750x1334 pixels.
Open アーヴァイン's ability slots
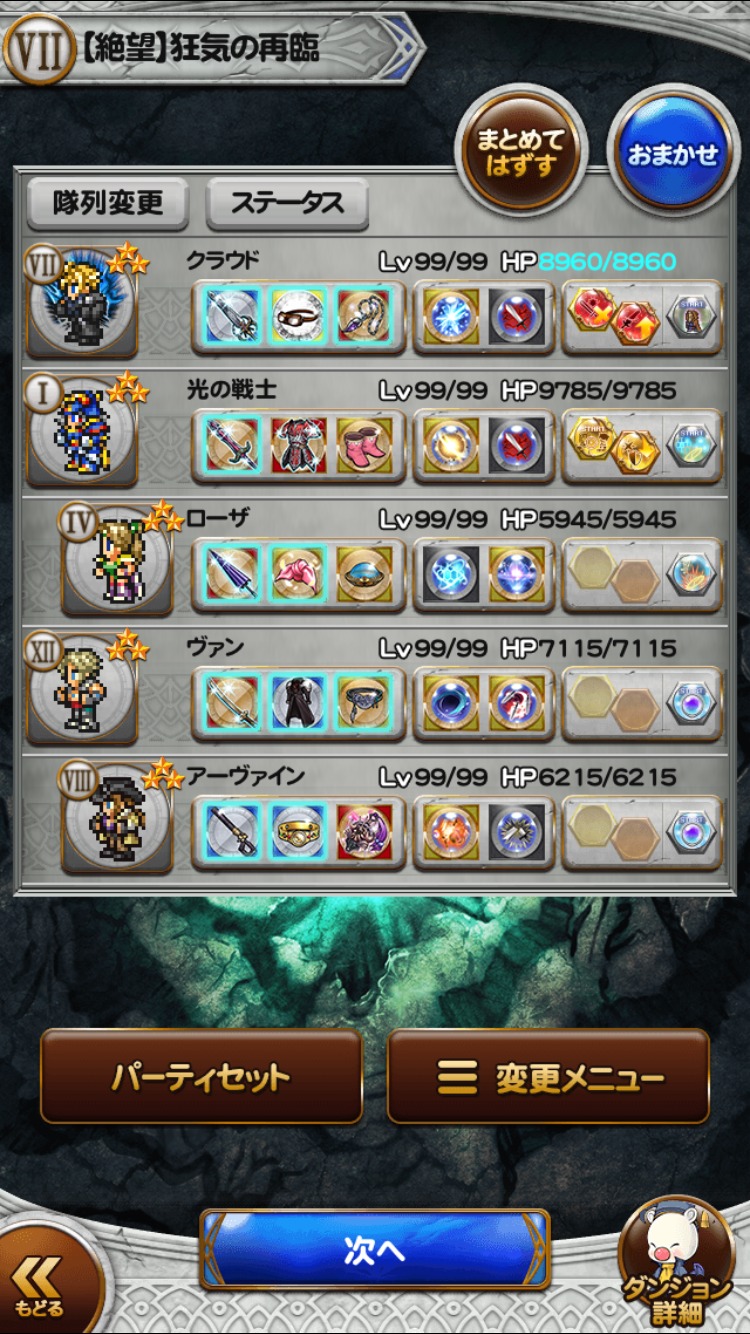(483, 832)
